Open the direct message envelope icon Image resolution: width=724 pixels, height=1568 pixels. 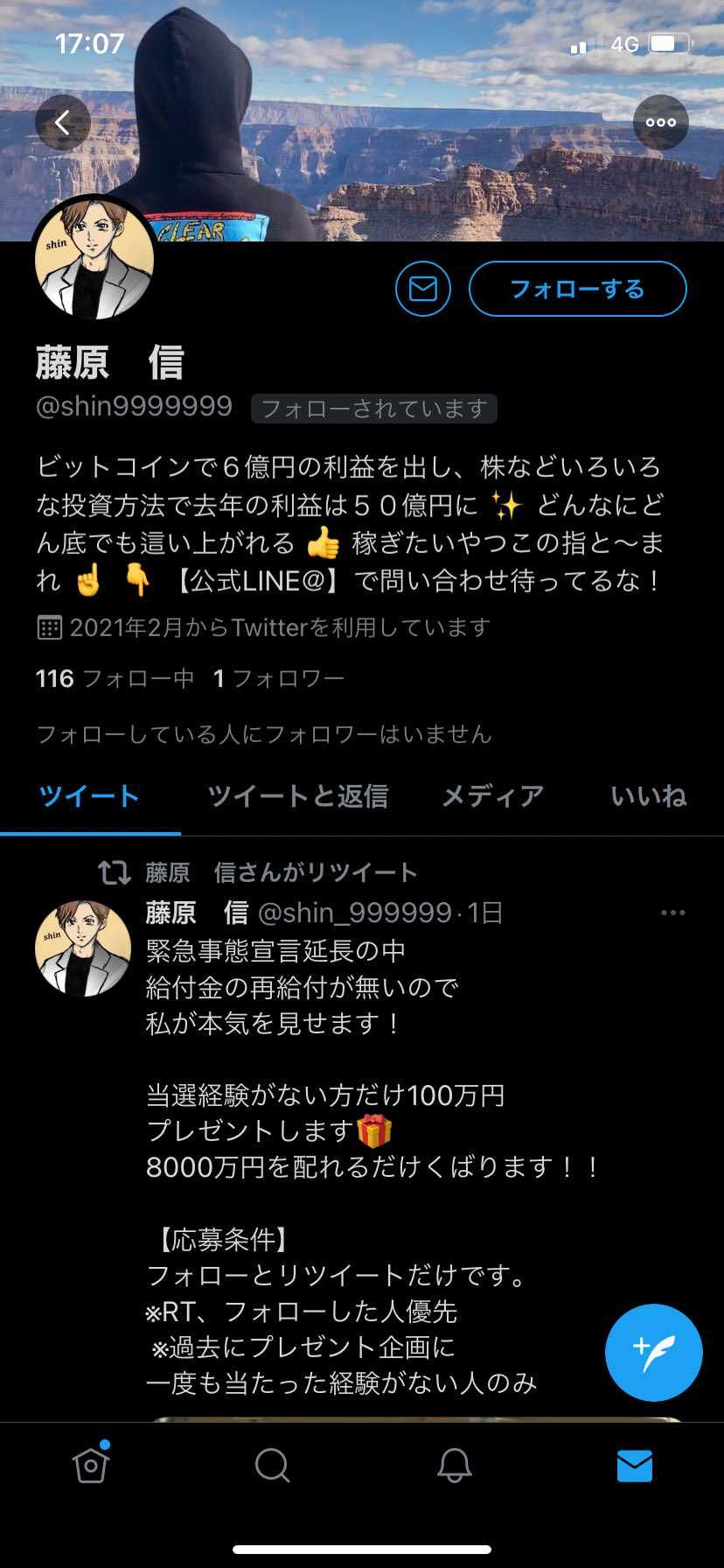pyautogui.click(x=422, y=289)
